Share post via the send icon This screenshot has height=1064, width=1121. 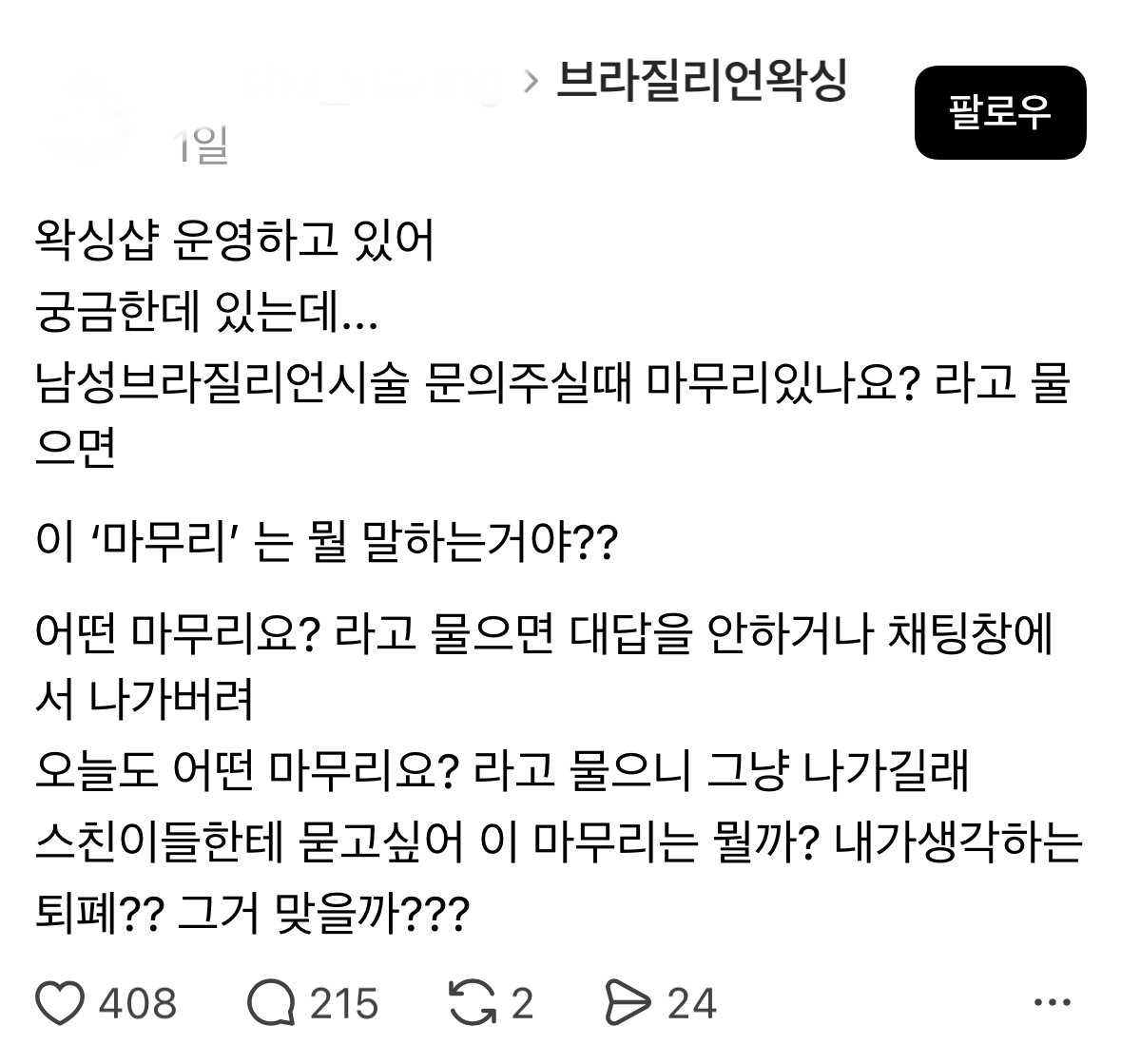[x=628, y=1003]
